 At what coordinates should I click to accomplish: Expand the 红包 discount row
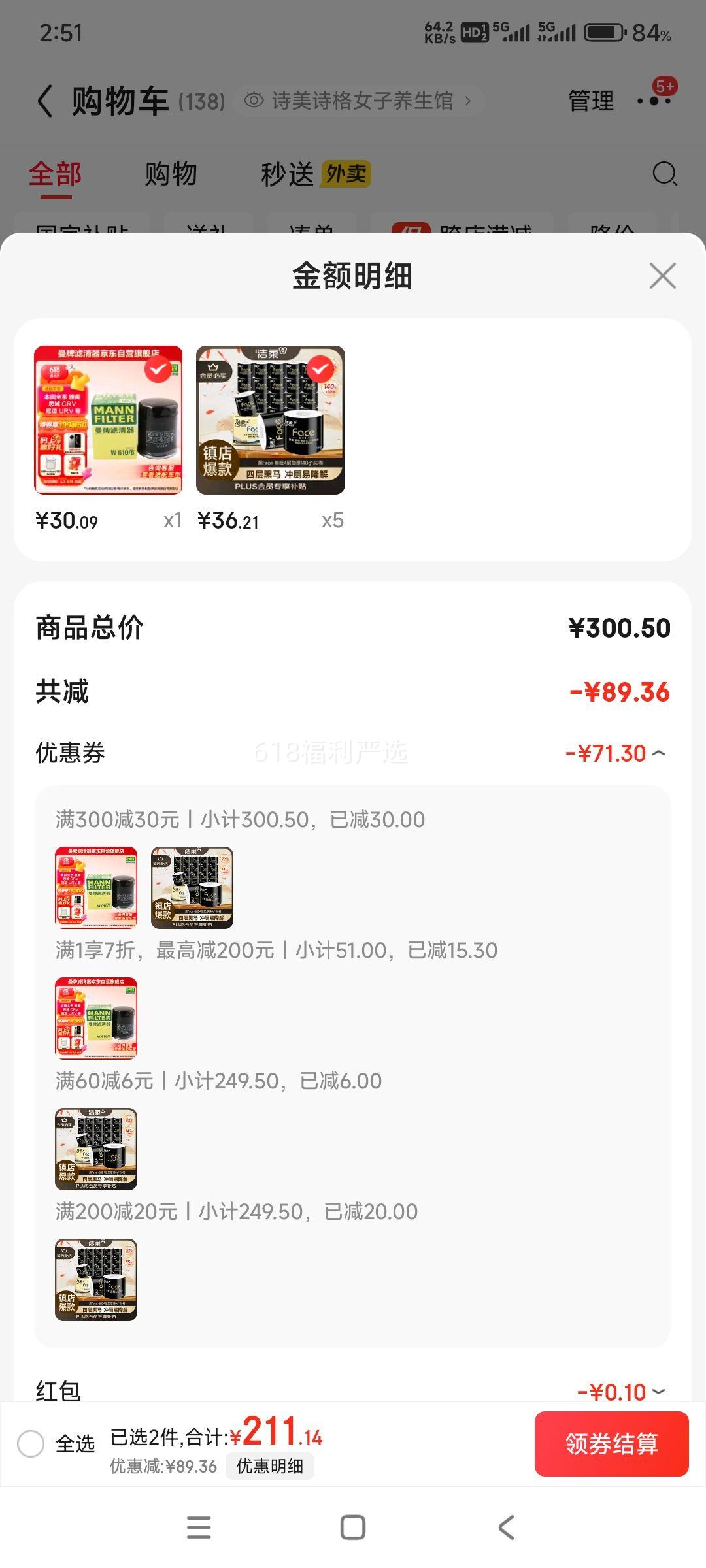(659, 1390)
